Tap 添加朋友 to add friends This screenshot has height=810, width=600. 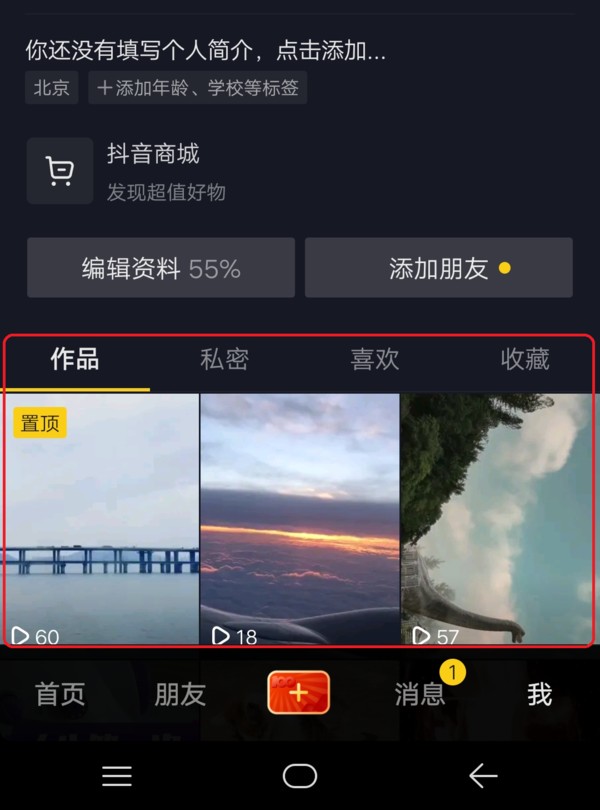coord(439,268)
